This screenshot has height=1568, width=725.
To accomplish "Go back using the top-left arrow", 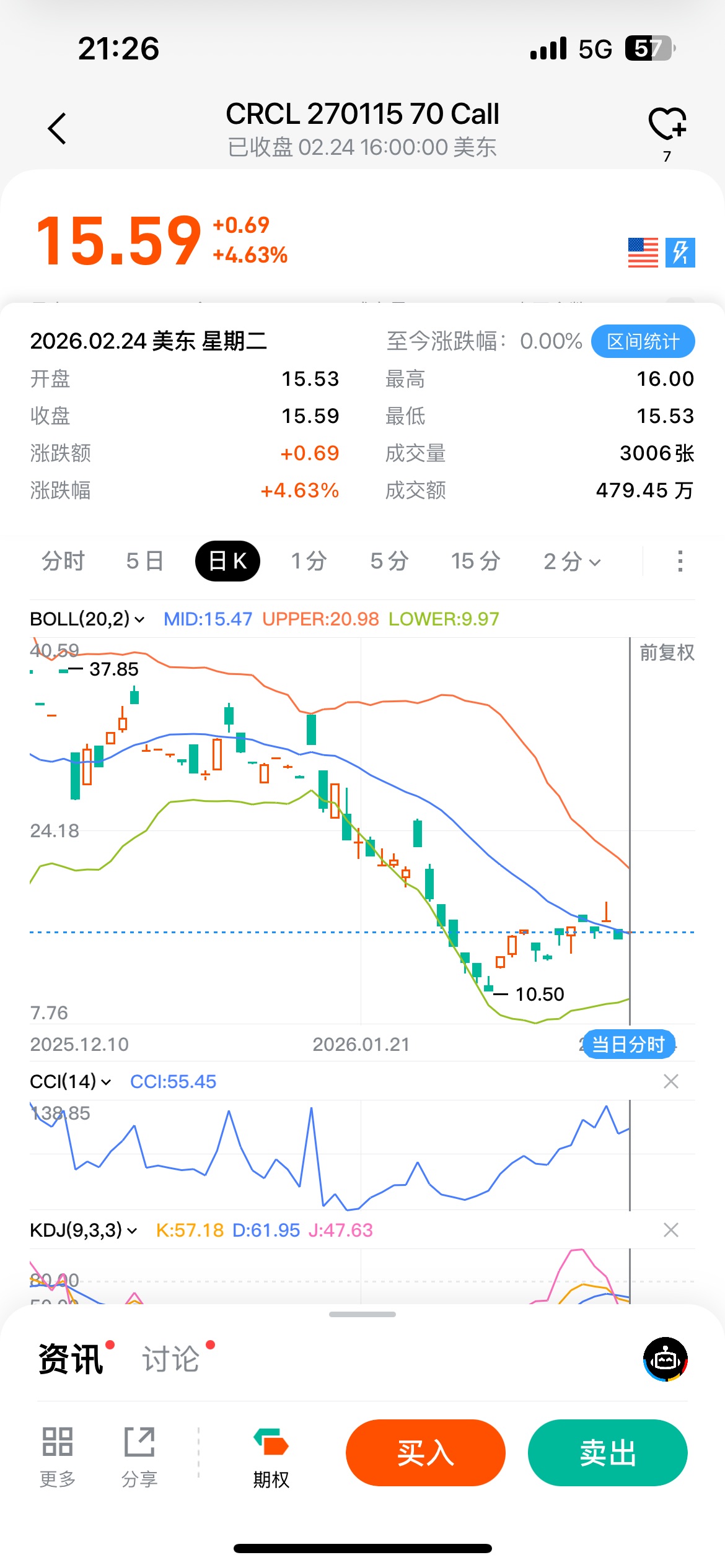I will tap(57, 129).
